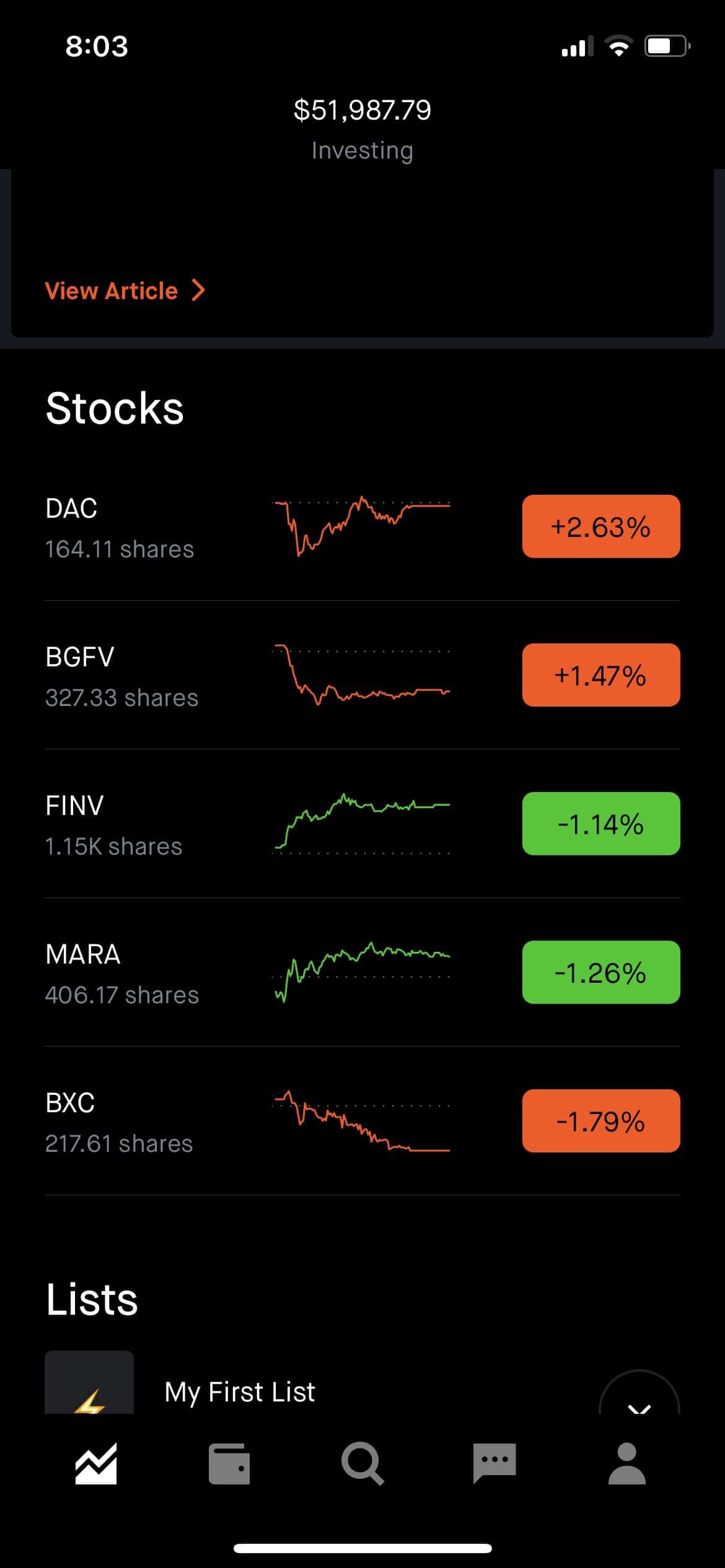725x1568 pixels.
Task: Go to the account profile tab
Action: pos(627,1464)
